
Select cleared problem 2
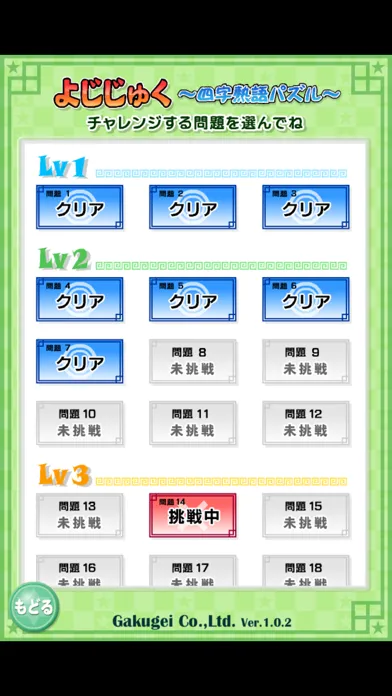tap(193, 207)
